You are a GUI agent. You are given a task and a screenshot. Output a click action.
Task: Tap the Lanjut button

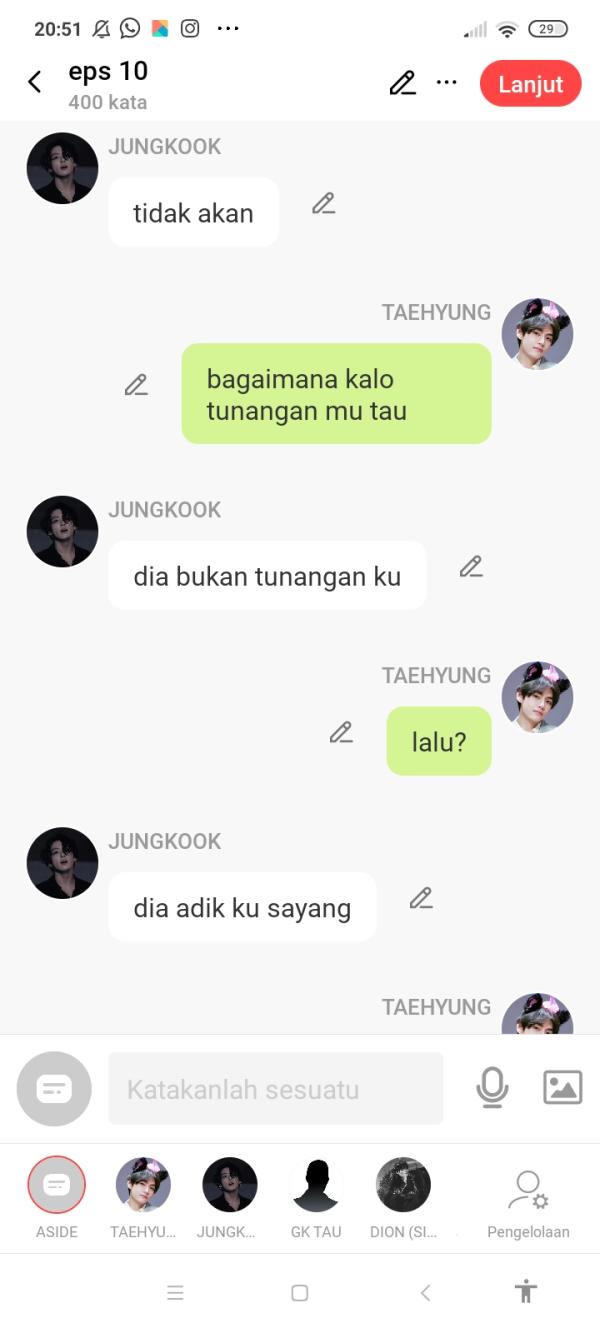tap(530, 84)
